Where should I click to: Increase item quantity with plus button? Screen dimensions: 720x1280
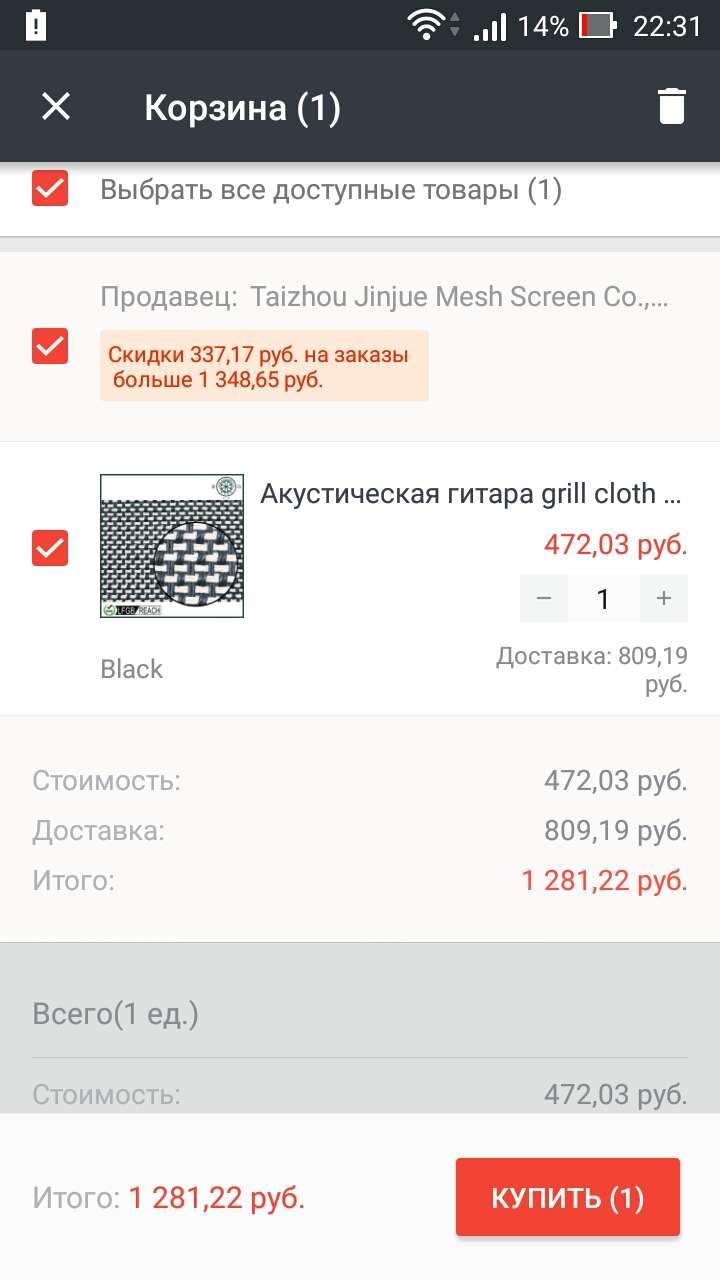click(663, 598)
